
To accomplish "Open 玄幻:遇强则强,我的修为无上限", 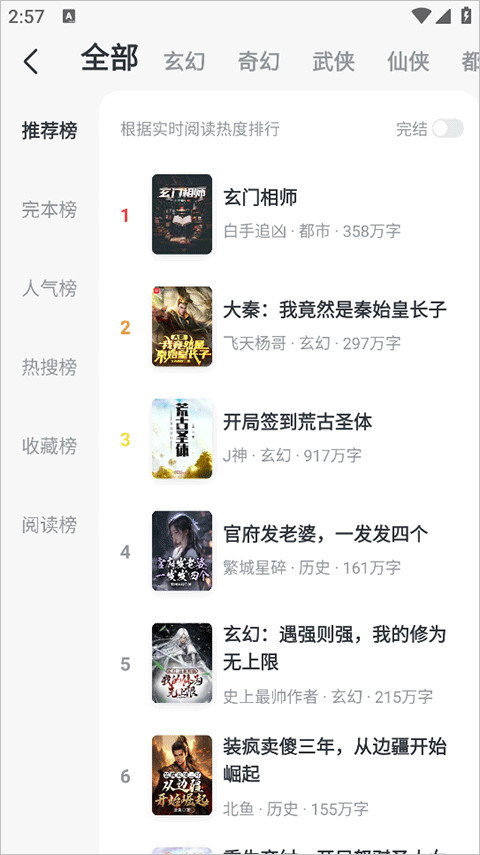I will click(x=289, y=664).
